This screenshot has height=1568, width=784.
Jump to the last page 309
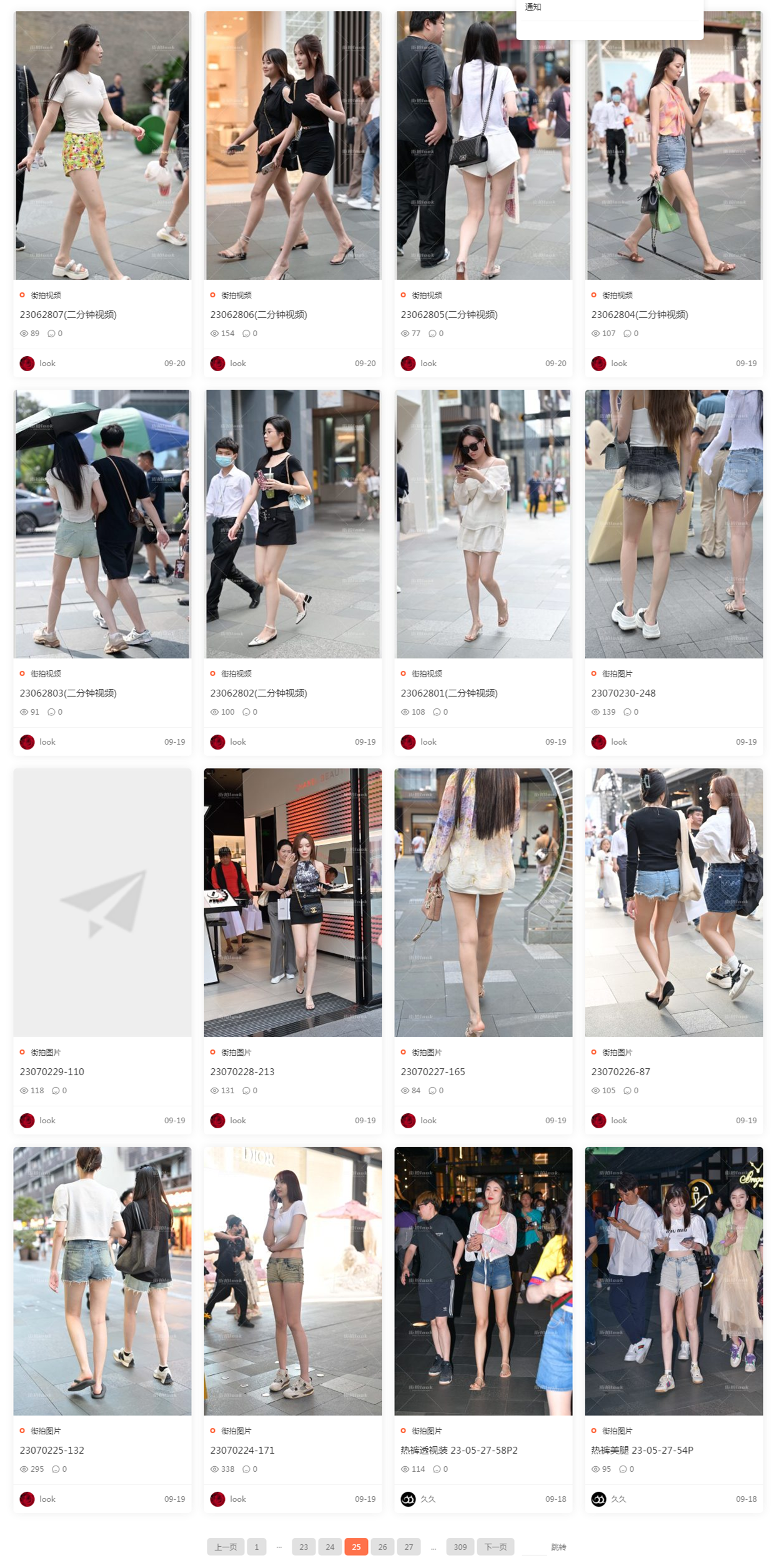pyautogui.click(x=460, y=1547)
